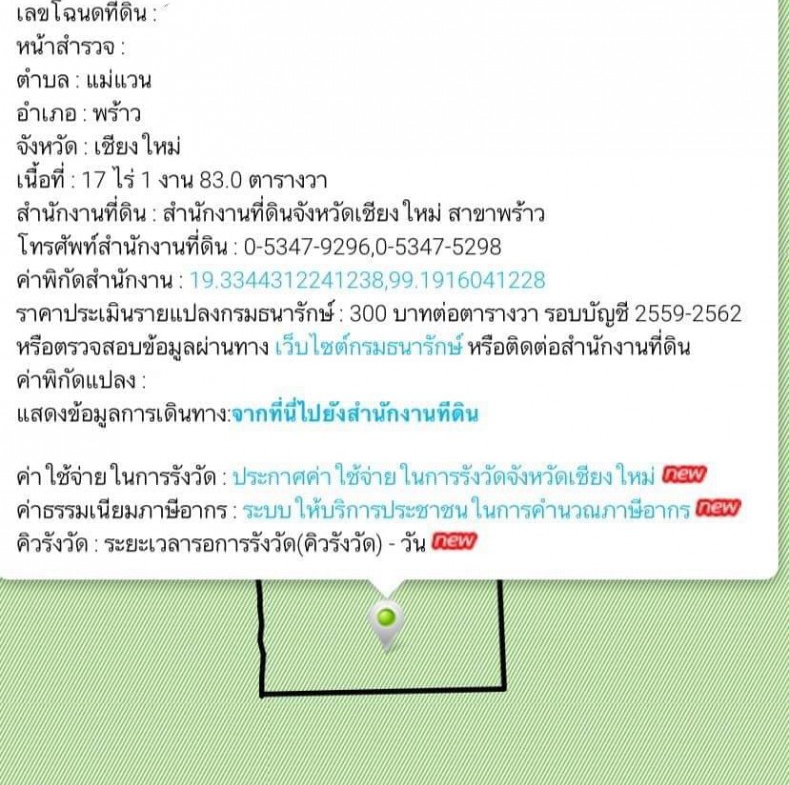Image resolution: width=789 pixels, height=785 pixels.
Task: Open the office coordinates link 19.3344312241238,99.1916041228
Action: pyautogui.click(x=367, y=280)
